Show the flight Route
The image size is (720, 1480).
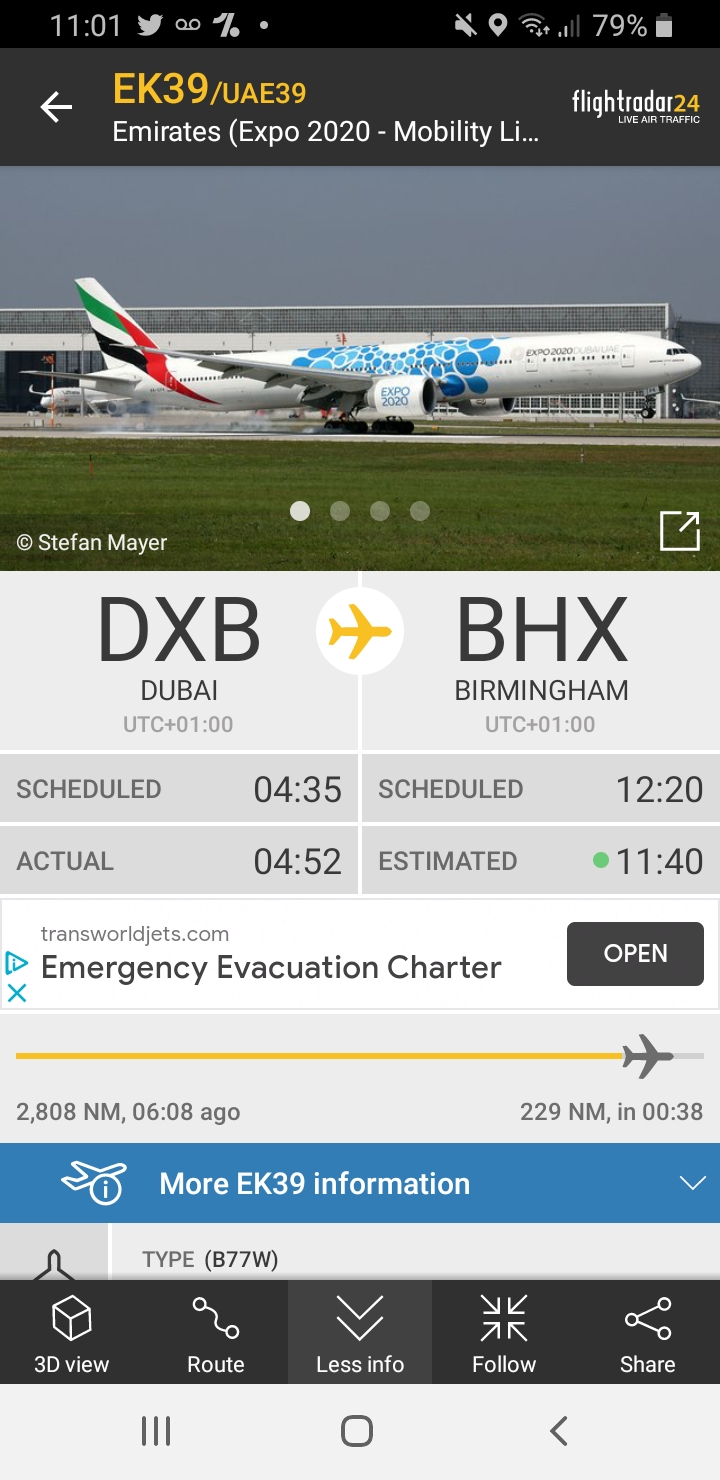pos(216,1333)
